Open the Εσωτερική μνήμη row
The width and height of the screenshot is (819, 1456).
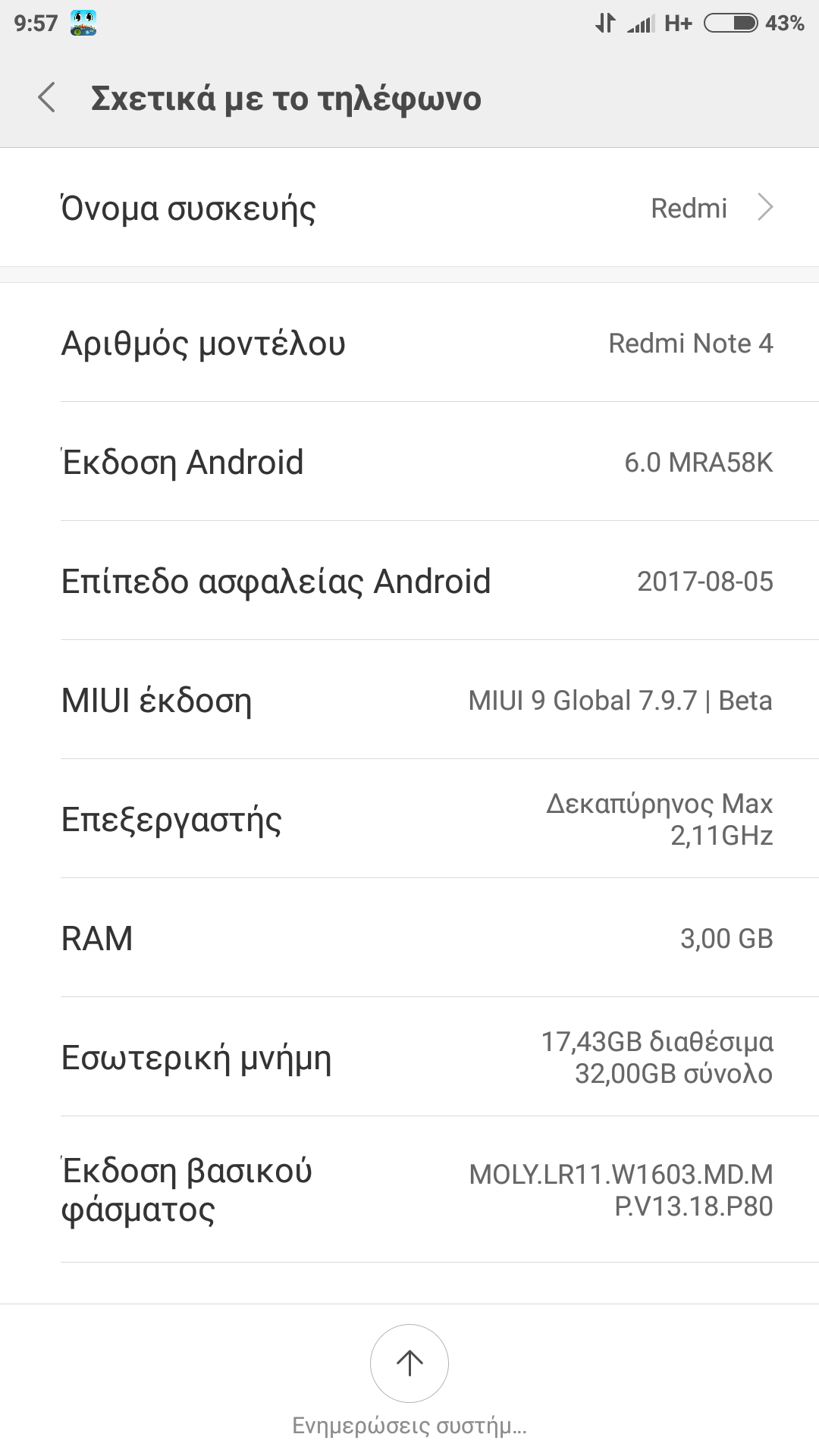pyautogui.click(x=409, y=1057)
